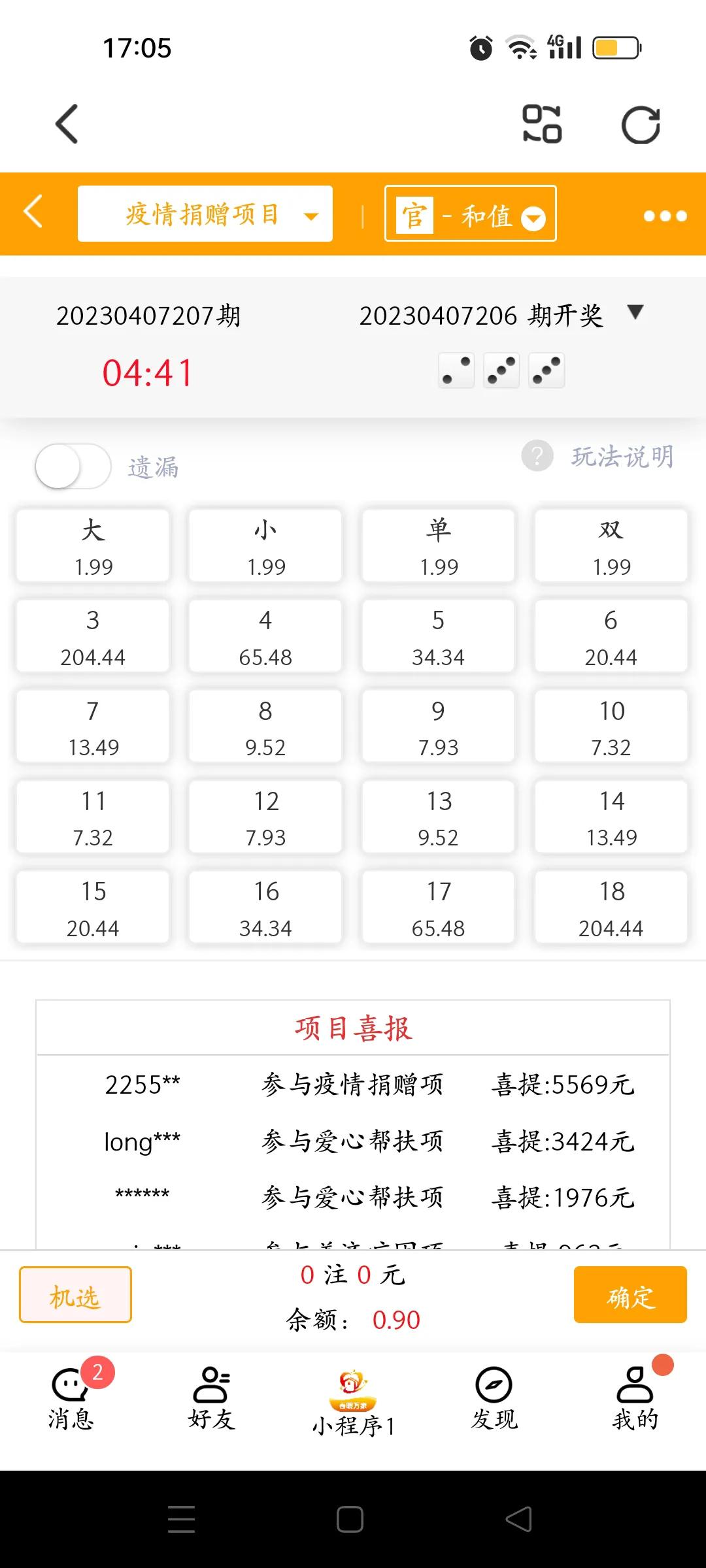Open the 小程序1 mini-program icon
Image resolution: width=706 pixels, height=1568 pixels.
click(353, 1385)
